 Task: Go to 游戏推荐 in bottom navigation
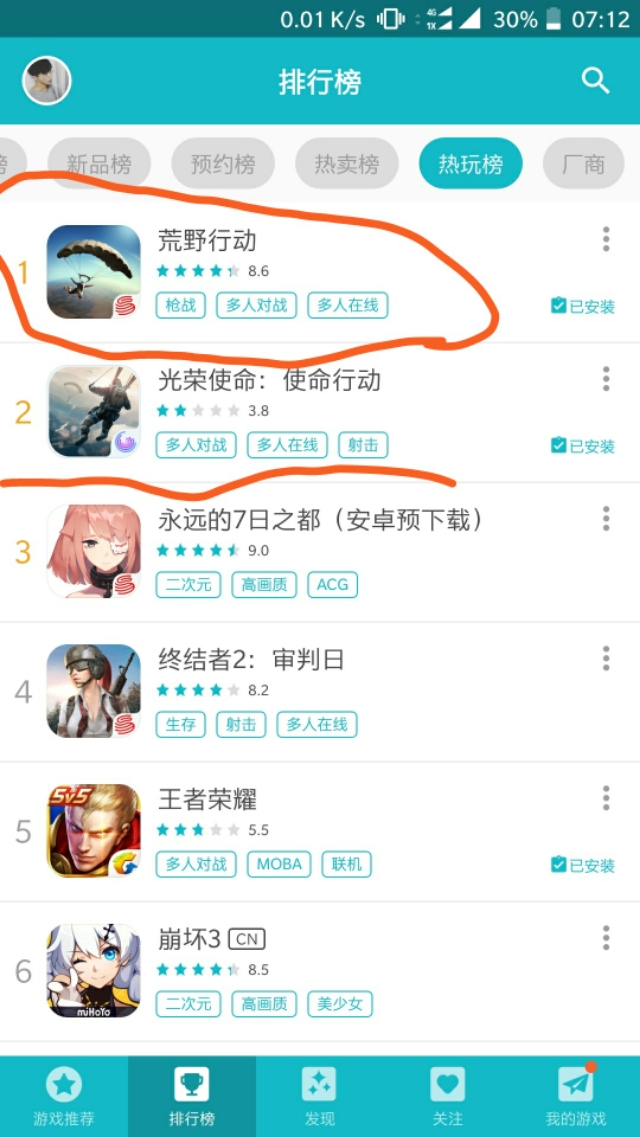(64, 1096)
